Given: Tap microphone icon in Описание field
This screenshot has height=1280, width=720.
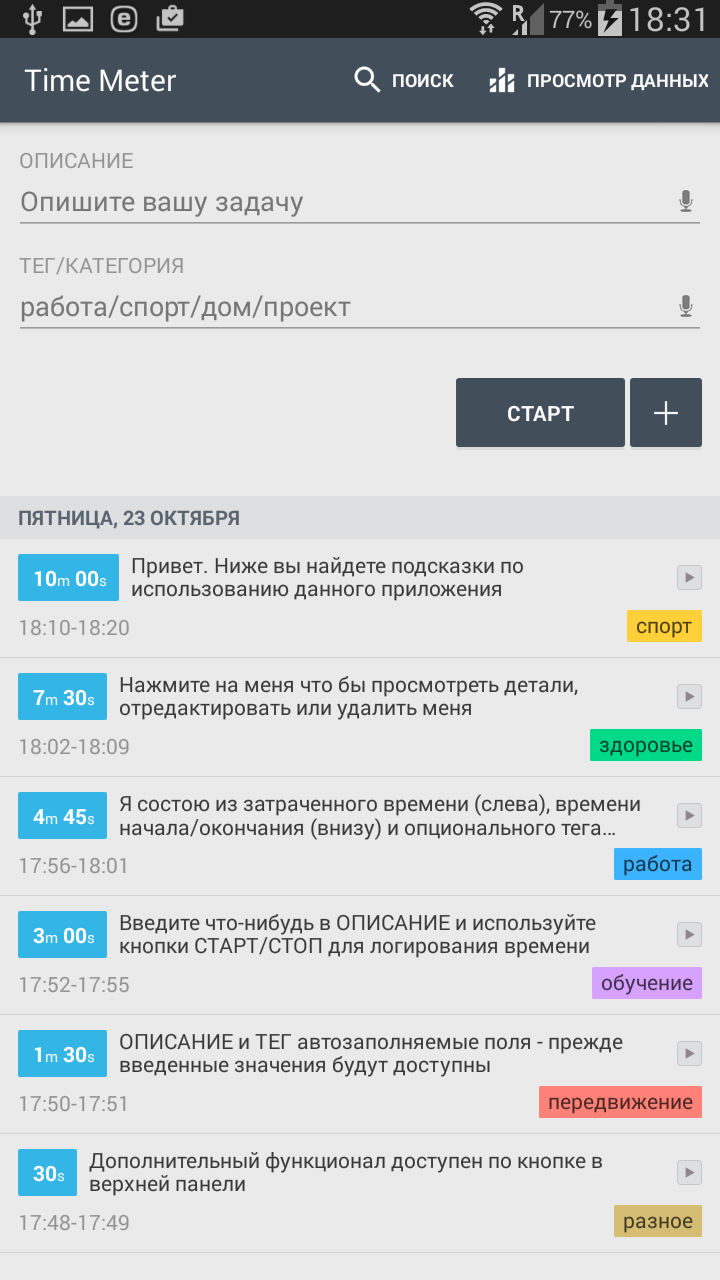Looking at the screenshot, I should 686,202.
